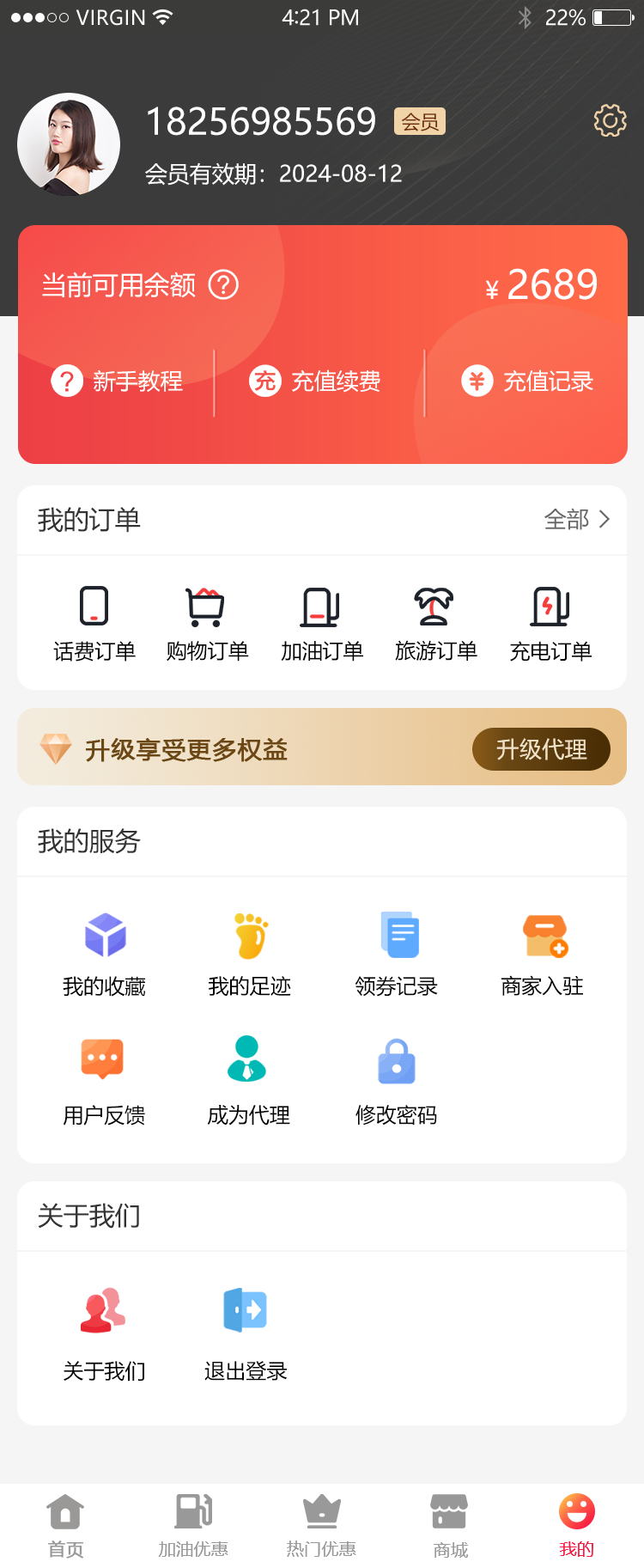
Task: Open the 充电订单 charging orders icon
Action: 550,619
